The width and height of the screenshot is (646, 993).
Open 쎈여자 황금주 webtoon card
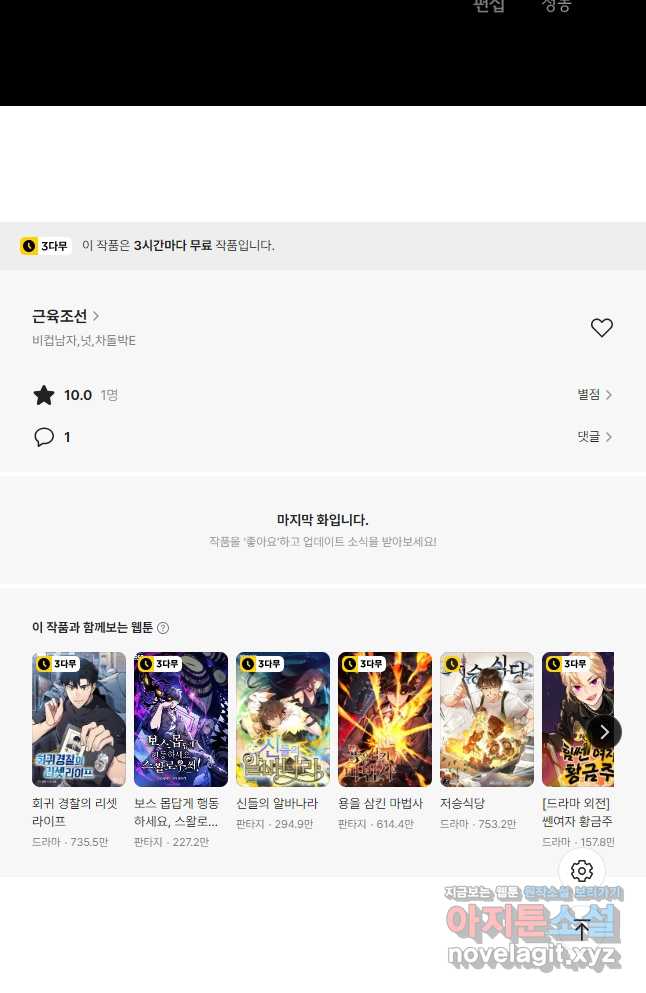[x=572, y=720]
